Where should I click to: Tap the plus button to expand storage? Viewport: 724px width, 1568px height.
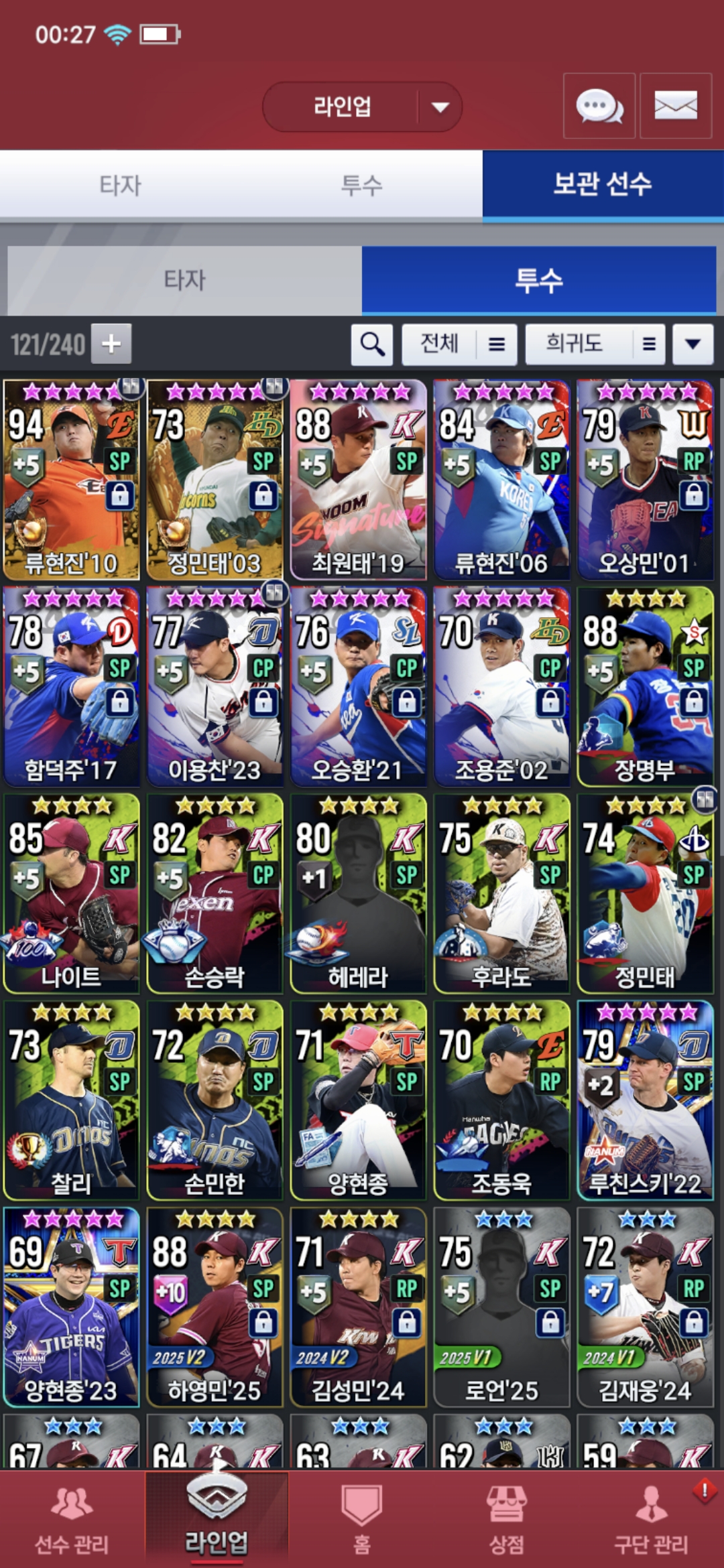click(x=111, y=344)
